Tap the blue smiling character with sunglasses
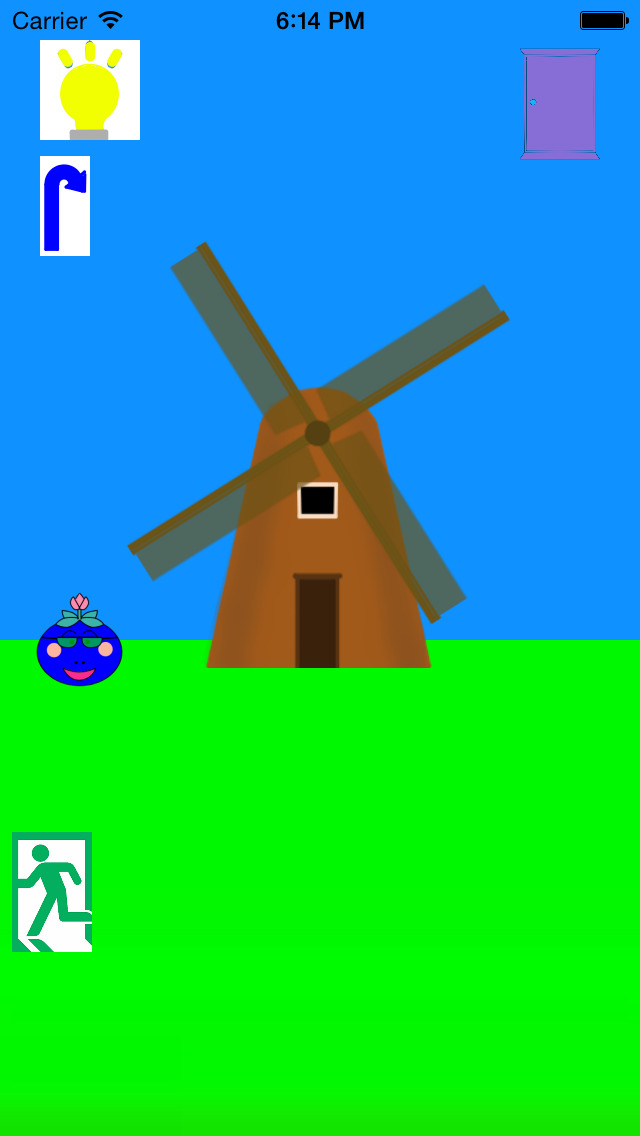This screenshot has height=1136, width=640. [x=80, y=640]
